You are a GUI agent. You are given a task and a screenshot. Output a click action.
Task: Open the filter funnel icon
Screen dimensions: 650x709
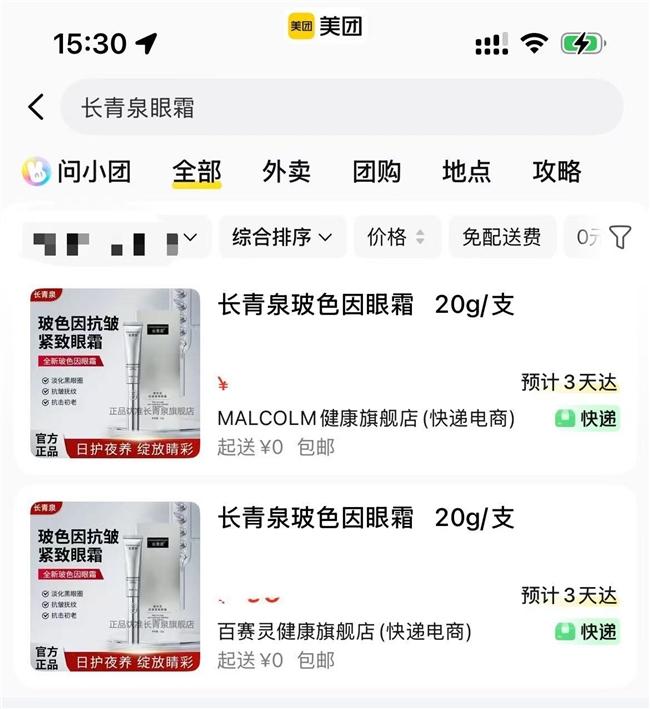pyautogui.click(x=620, y=237)
